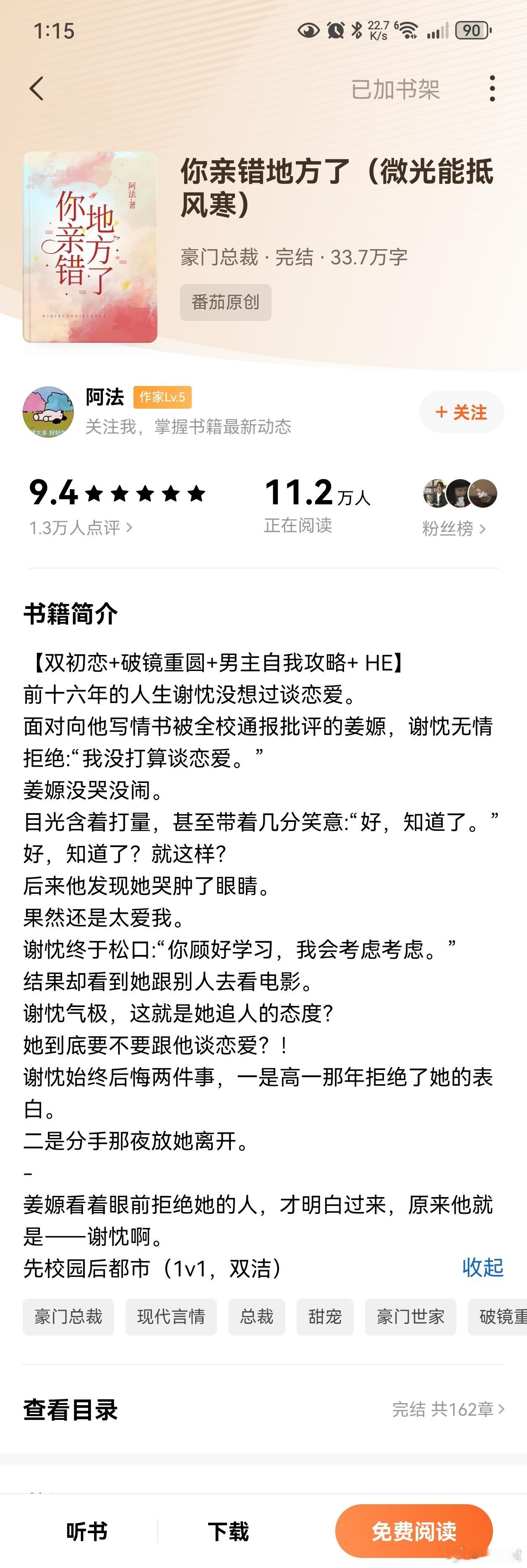Go back using the top-left arrow

tap(37, 89)
